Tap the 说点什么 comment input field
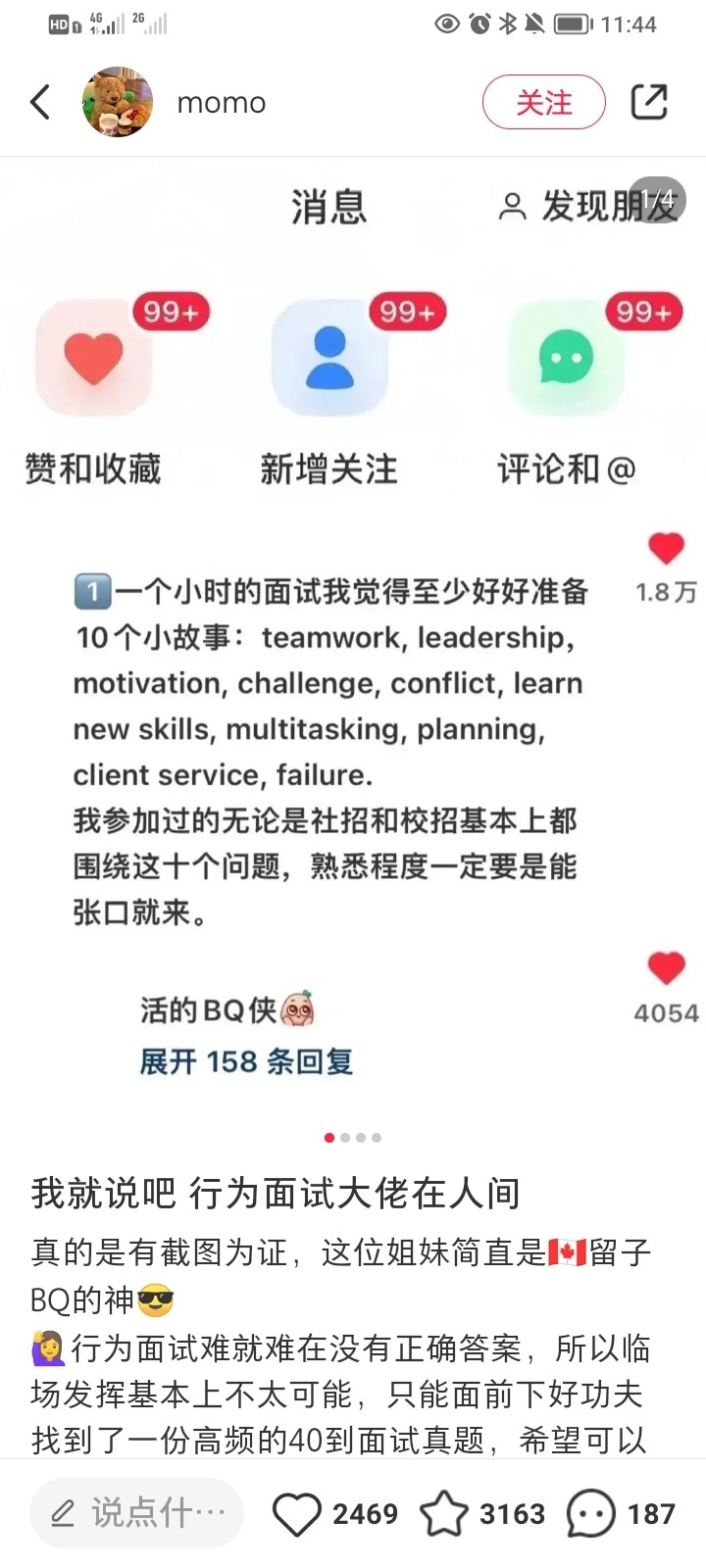This screenshot has height=1568, width=706. tap(136, 1514)
